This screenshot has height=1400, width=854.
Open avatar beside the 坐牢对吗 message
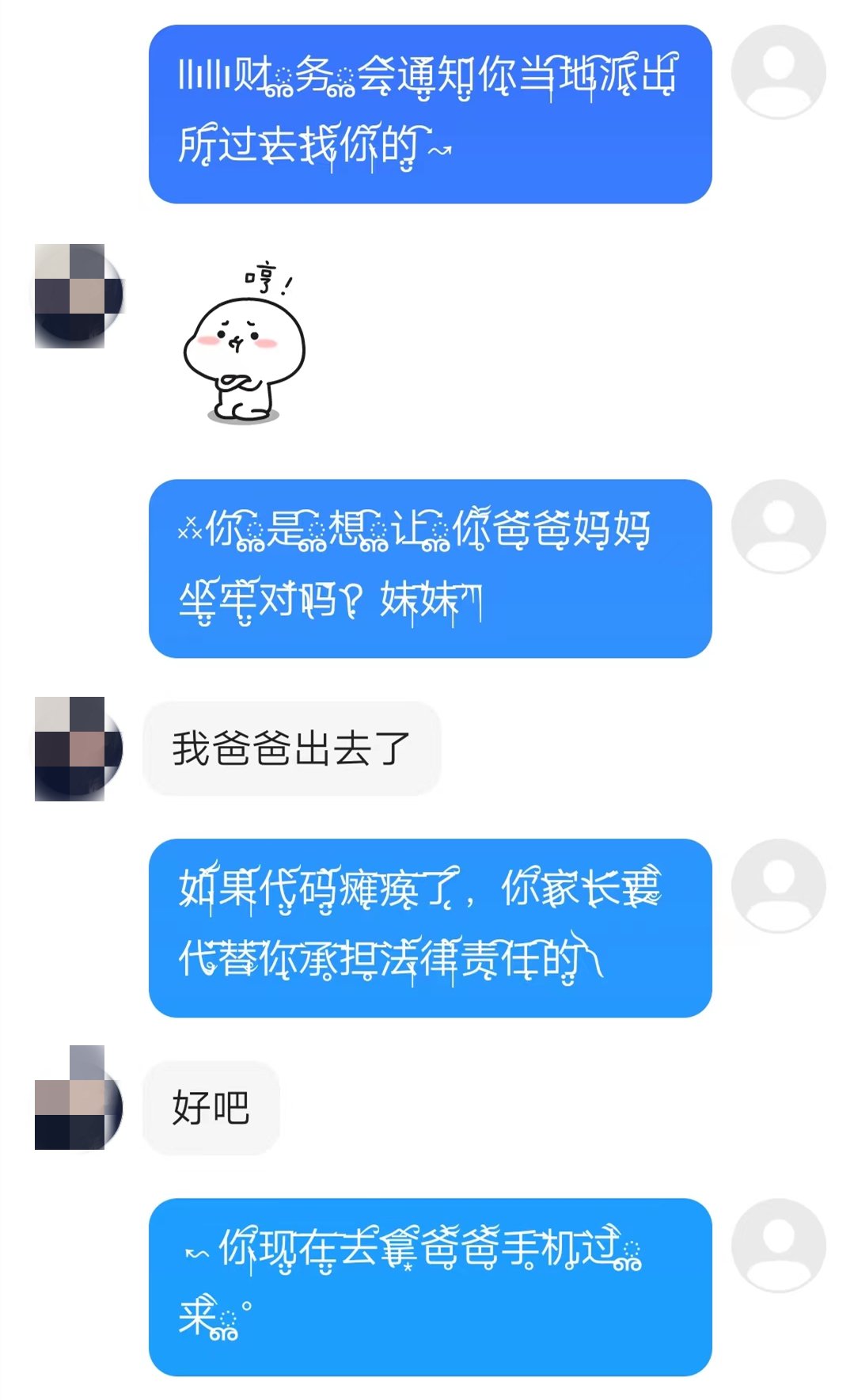click(x=778, y=526)
